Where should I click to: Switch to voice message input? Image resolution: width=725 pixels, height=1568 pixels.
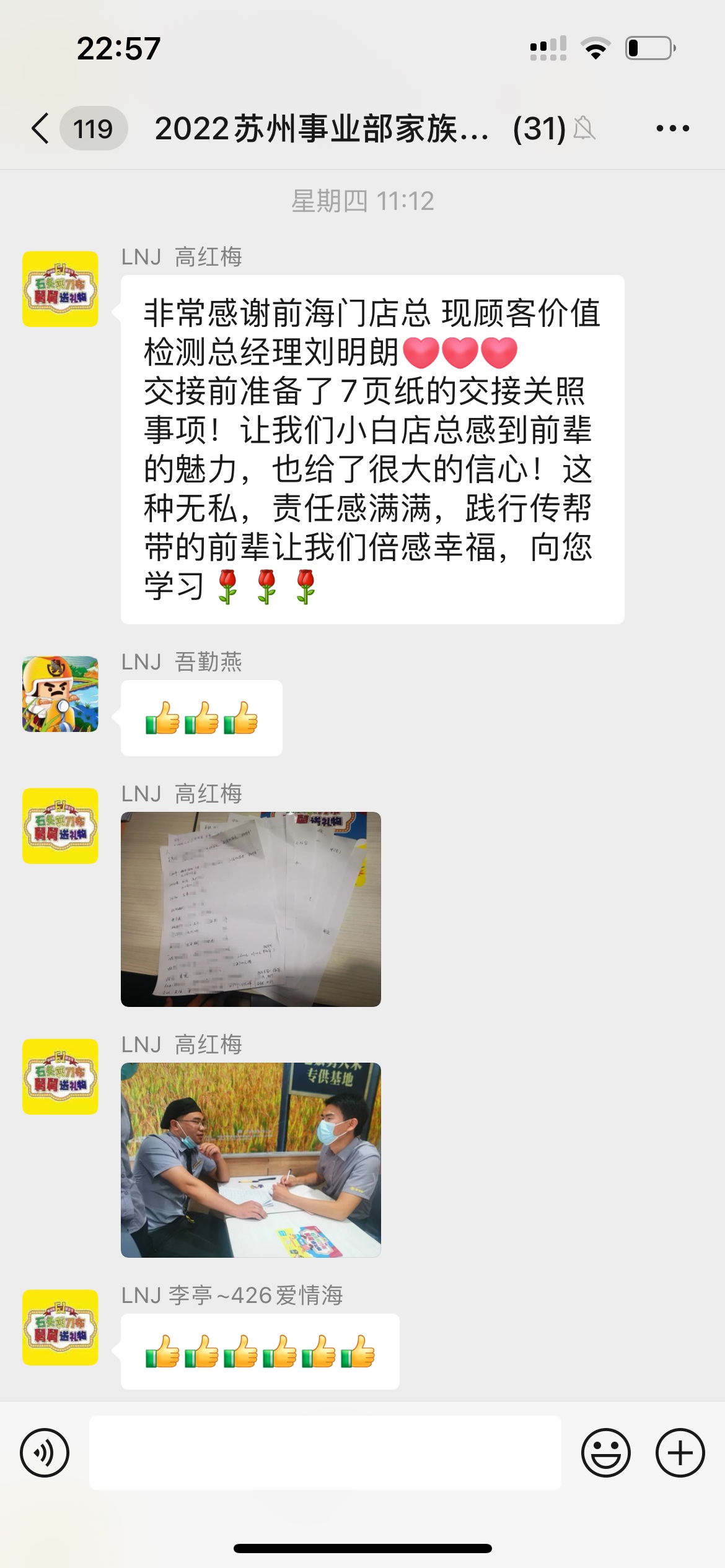coord(45,1453)
